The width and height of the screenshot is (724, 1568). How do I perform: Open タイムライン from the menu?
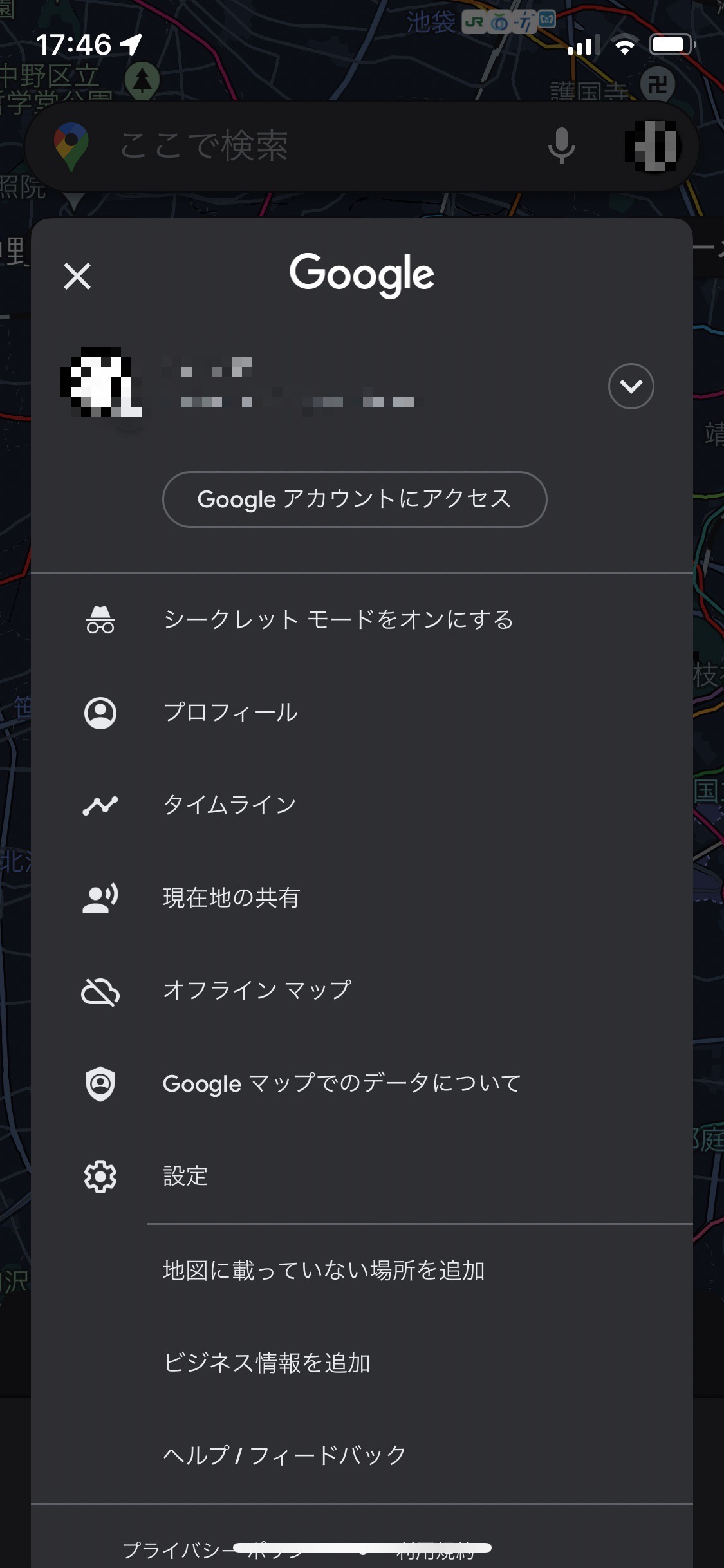tap(229, 803)
